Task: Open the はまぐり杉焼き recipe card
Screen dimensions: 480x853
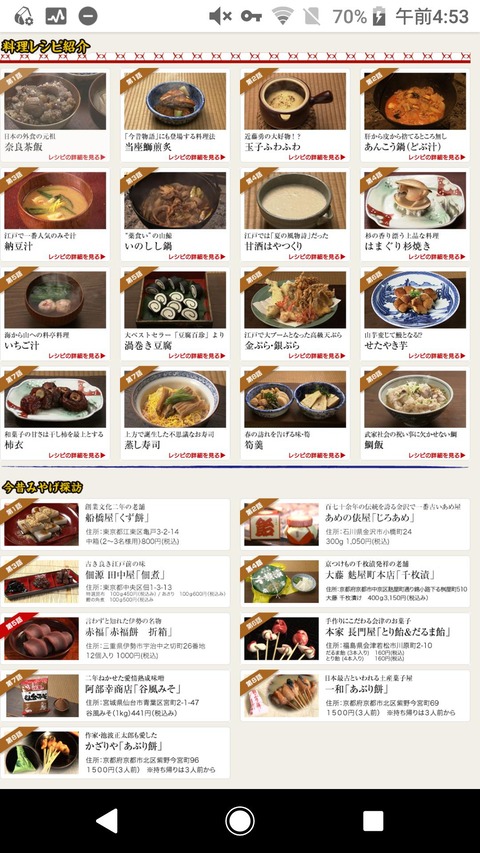Action: [415, 214]
